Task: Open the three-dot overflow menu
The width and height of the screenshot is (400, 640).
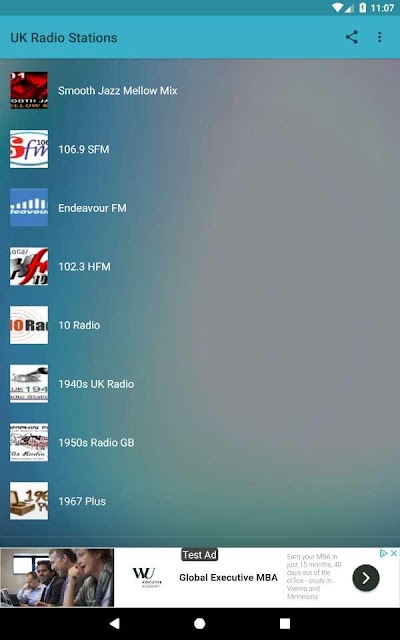Action: click(x=380, y=37)
